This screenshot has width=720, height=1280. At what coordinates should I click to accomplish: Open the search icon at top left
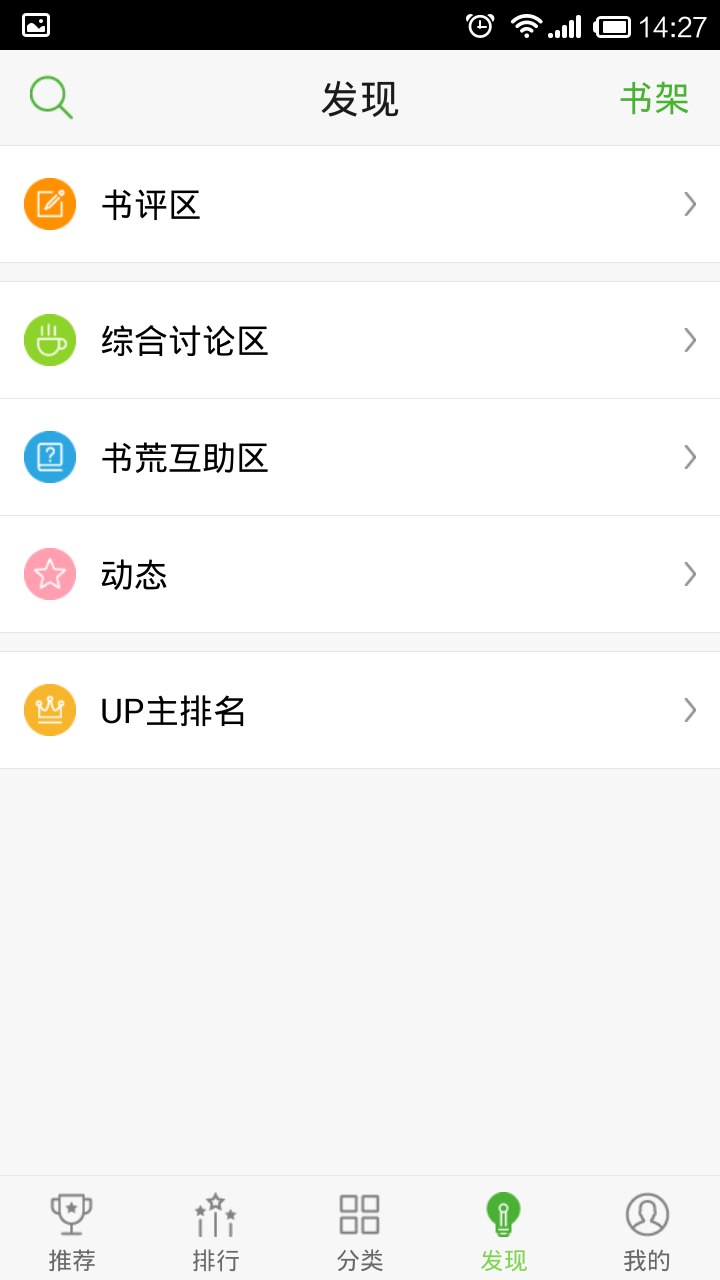coord(50,96)
